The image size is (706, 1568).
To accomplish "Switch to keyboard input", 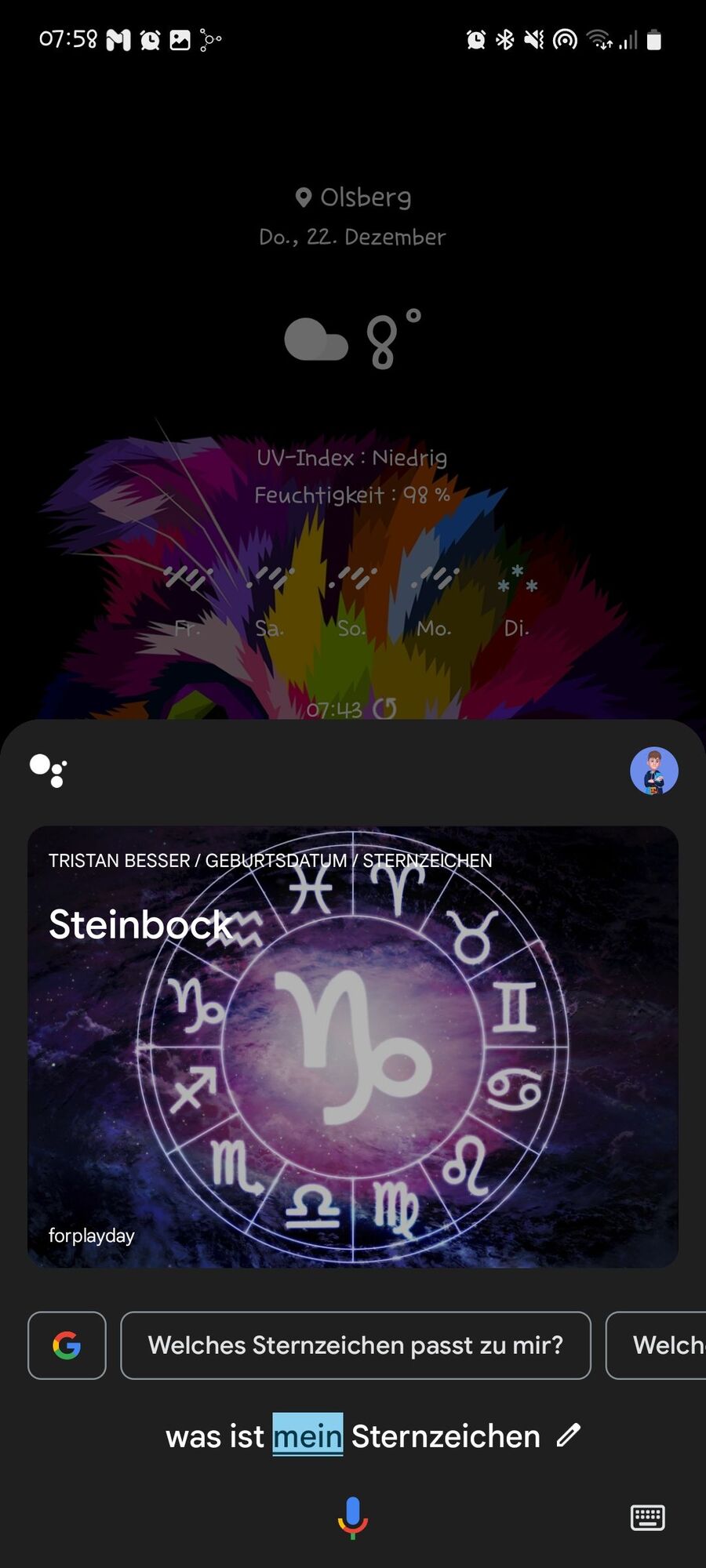I will (647, 1517).
